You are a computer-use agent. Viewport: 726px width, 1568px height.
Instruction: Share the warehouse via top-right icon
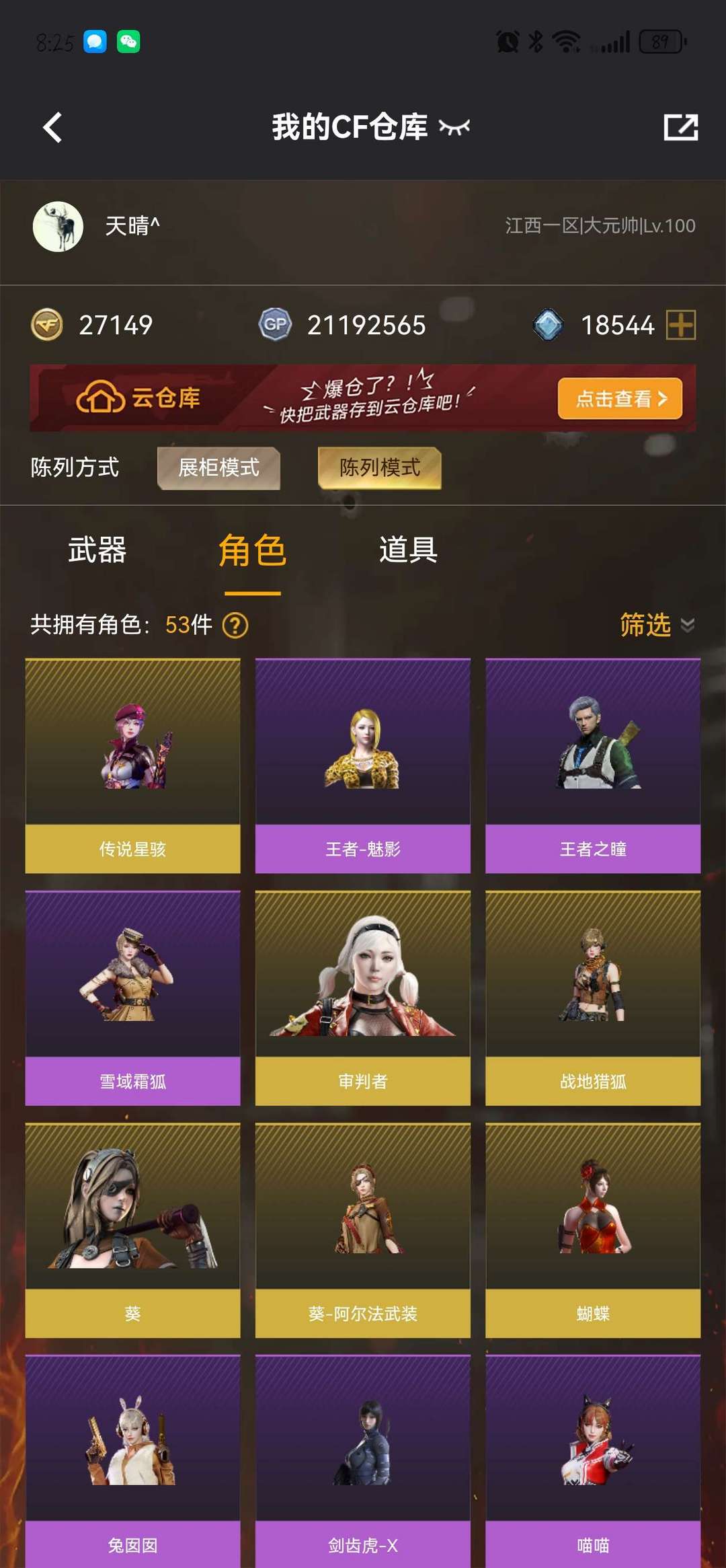pyautogui.click(x=680, y=127)
